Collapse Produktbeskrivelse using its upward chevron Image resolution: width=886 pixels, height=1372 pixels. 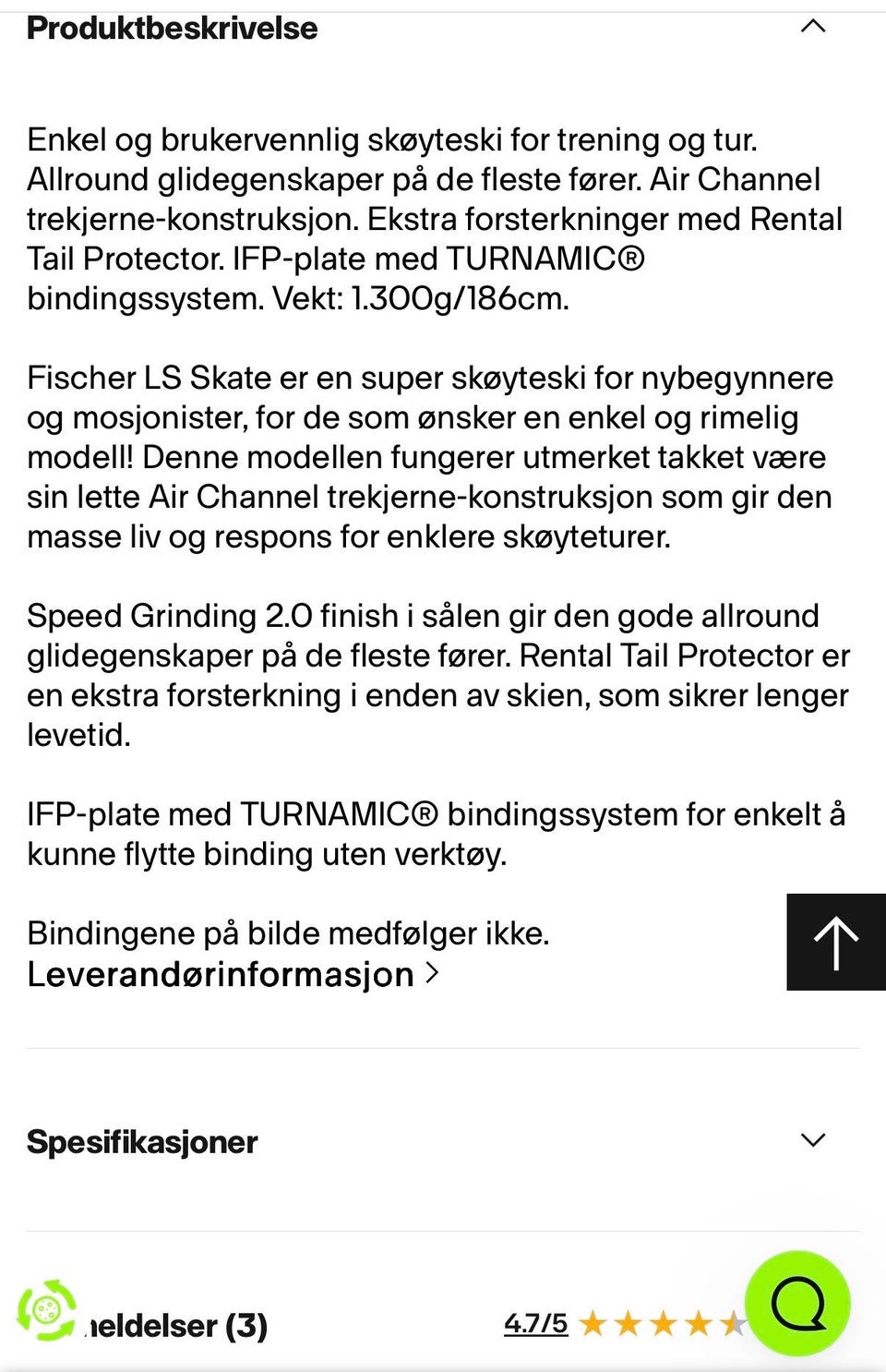coord(813,28)
